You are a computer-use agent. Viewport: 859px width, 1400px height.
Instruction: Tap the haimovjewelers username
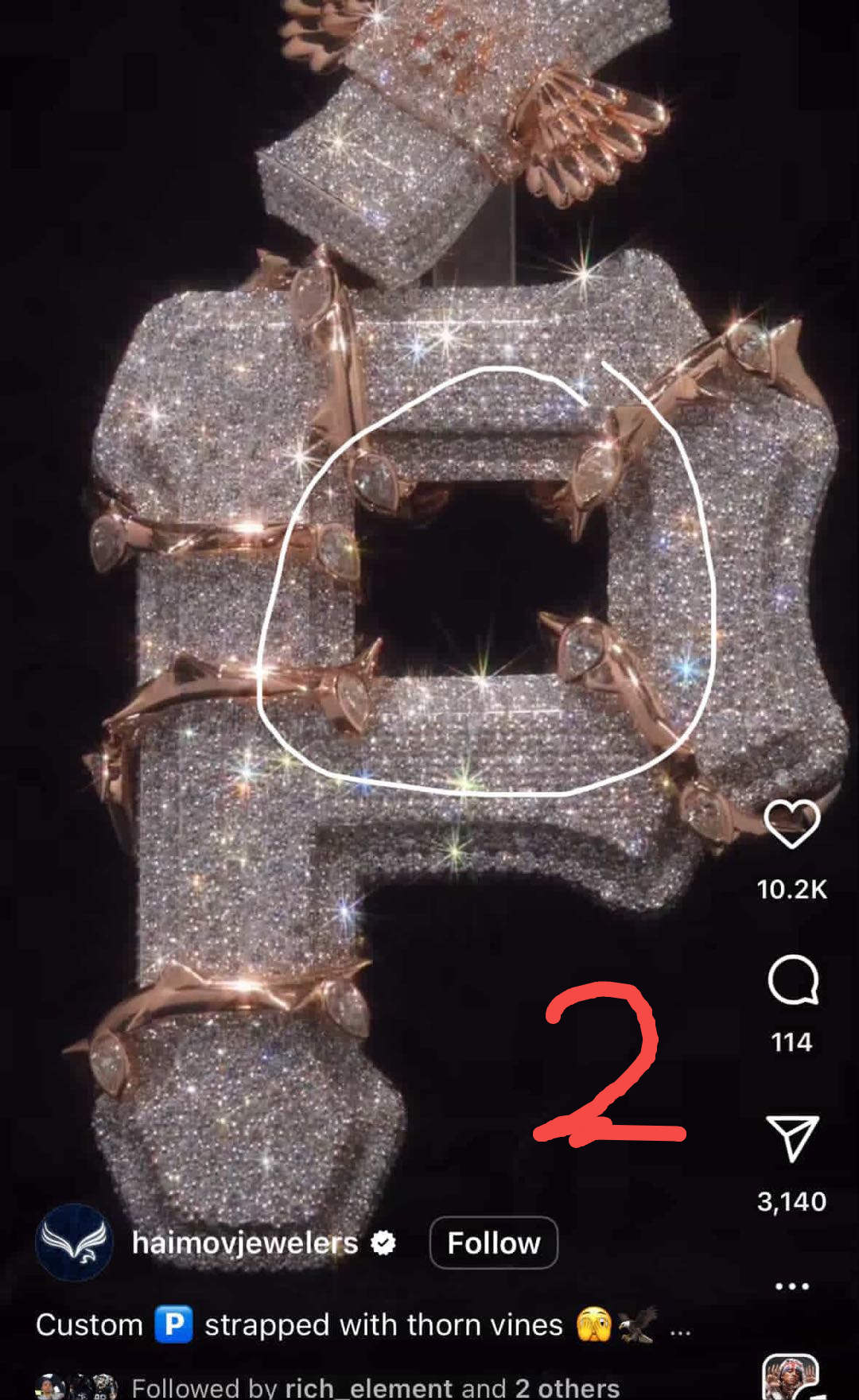coord(245,1243)
